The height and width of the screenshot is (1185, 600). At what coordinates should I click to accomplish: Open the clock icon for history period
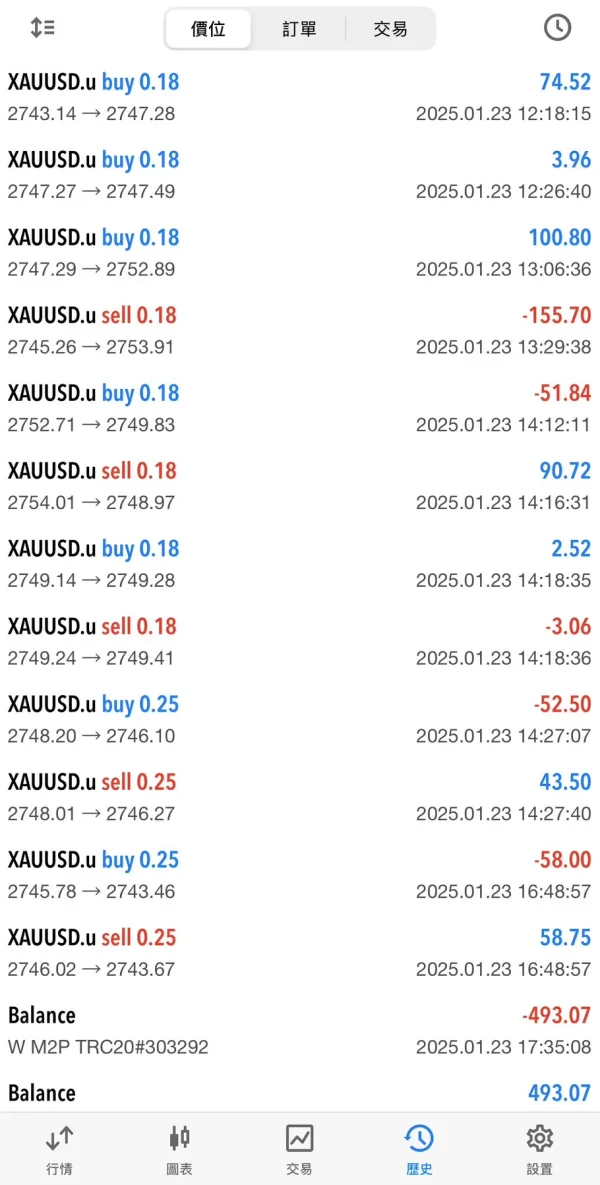(557, 28)
